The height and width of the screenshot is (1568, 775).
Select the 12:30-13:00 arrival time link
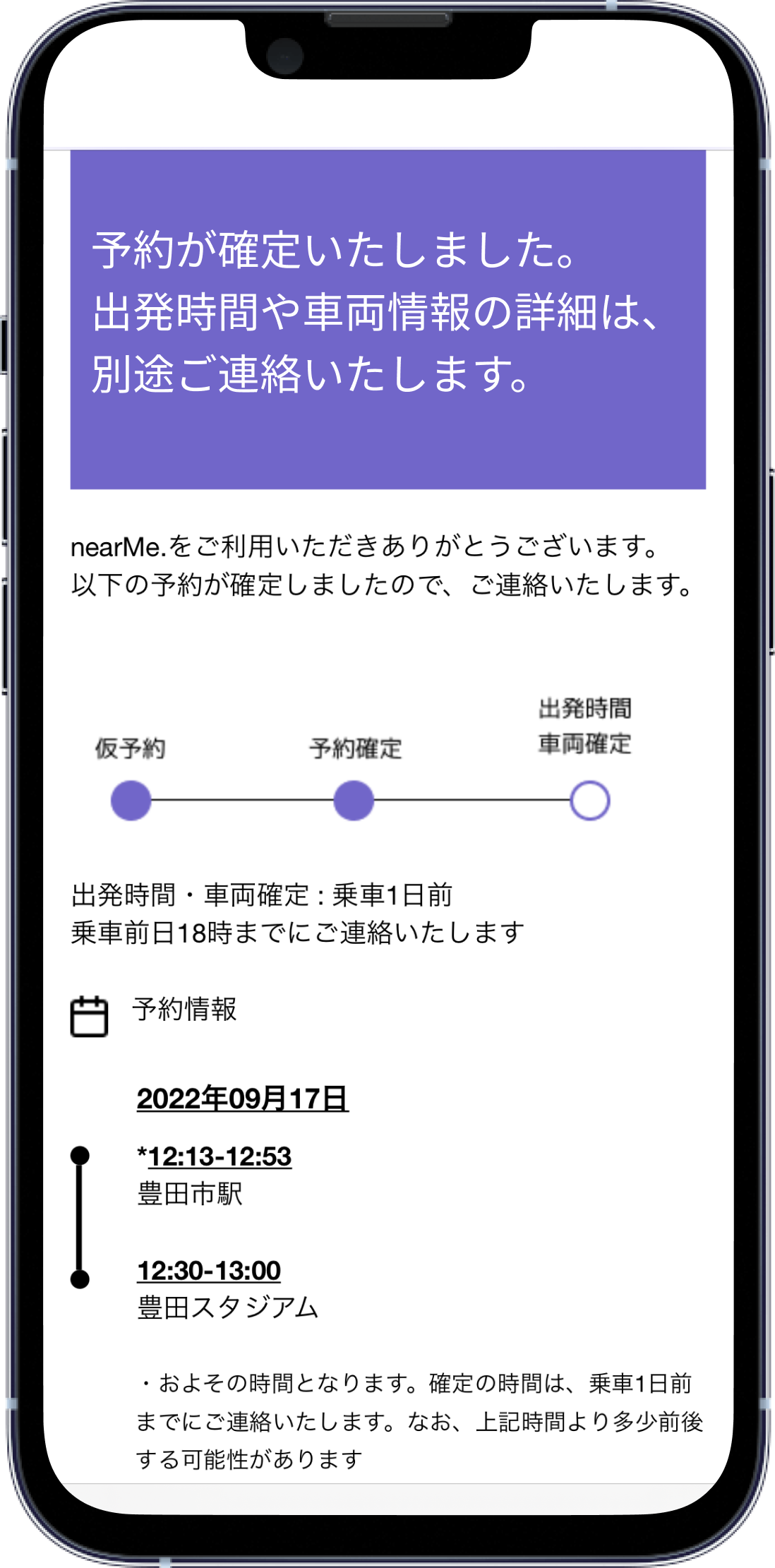point(209,1270)
